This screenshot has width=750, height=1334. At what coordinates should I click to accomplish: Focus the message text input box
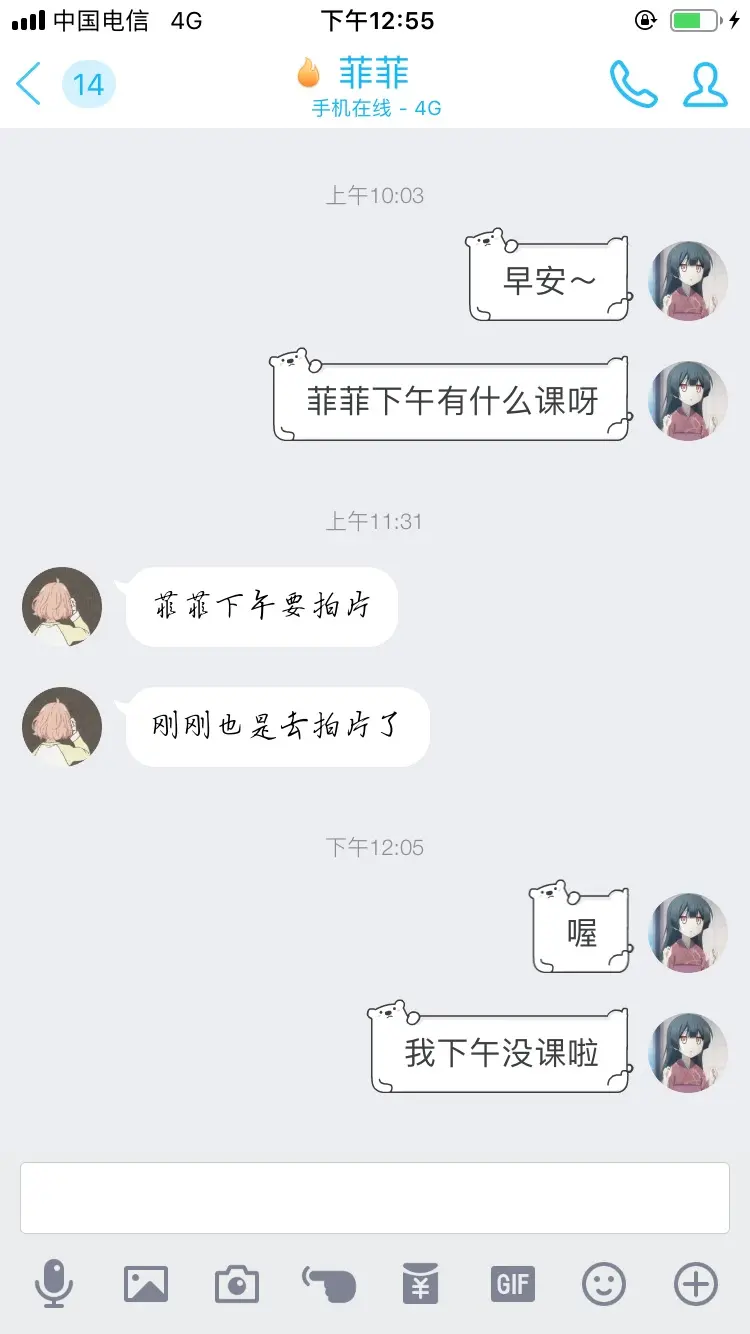point(375,1197)
